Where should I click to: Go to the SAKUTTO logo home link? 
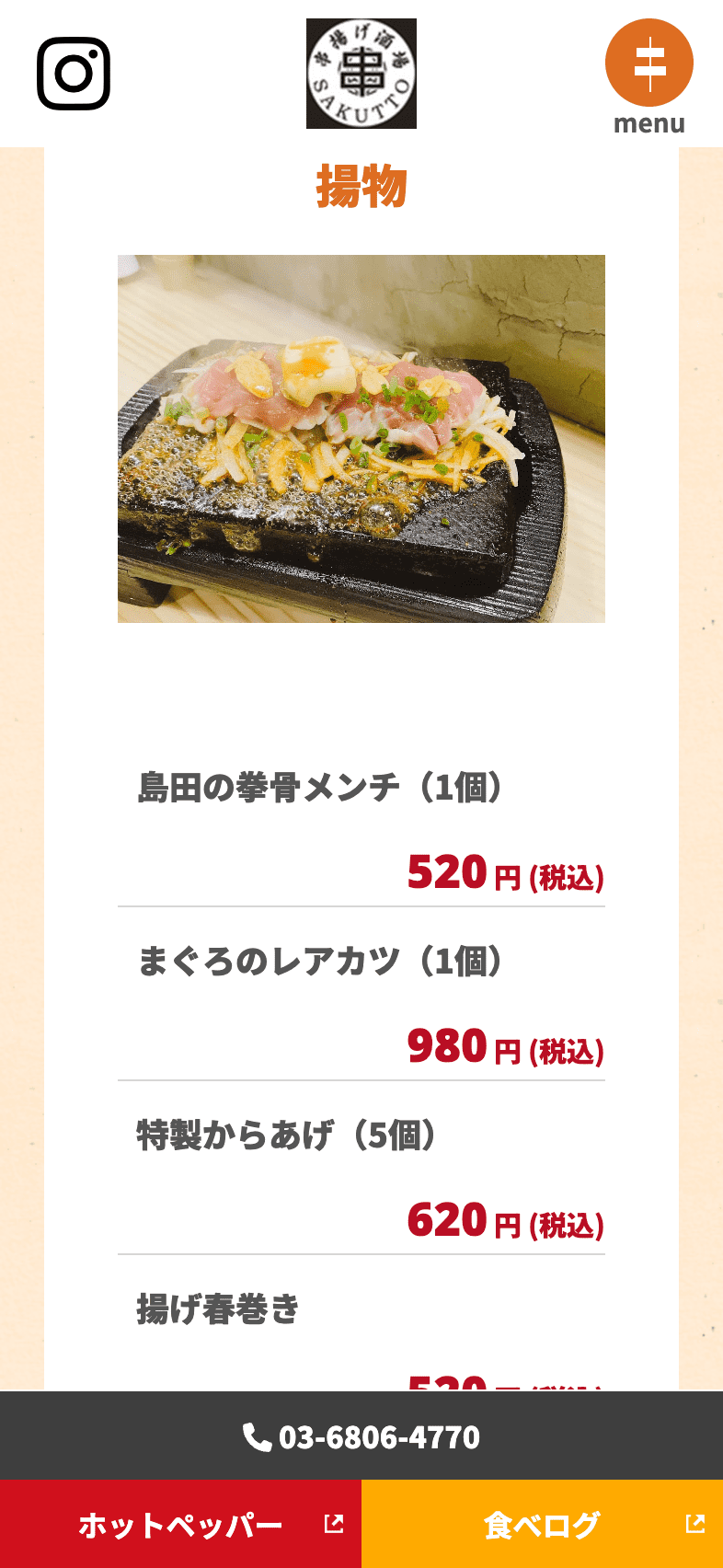pos(361,74)
